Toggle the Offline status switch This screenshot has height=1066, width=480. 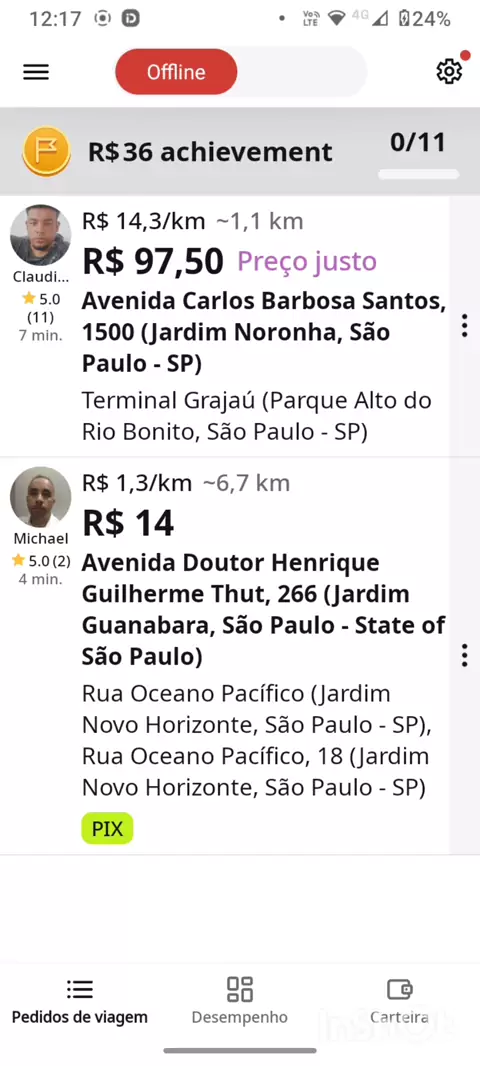241,71
